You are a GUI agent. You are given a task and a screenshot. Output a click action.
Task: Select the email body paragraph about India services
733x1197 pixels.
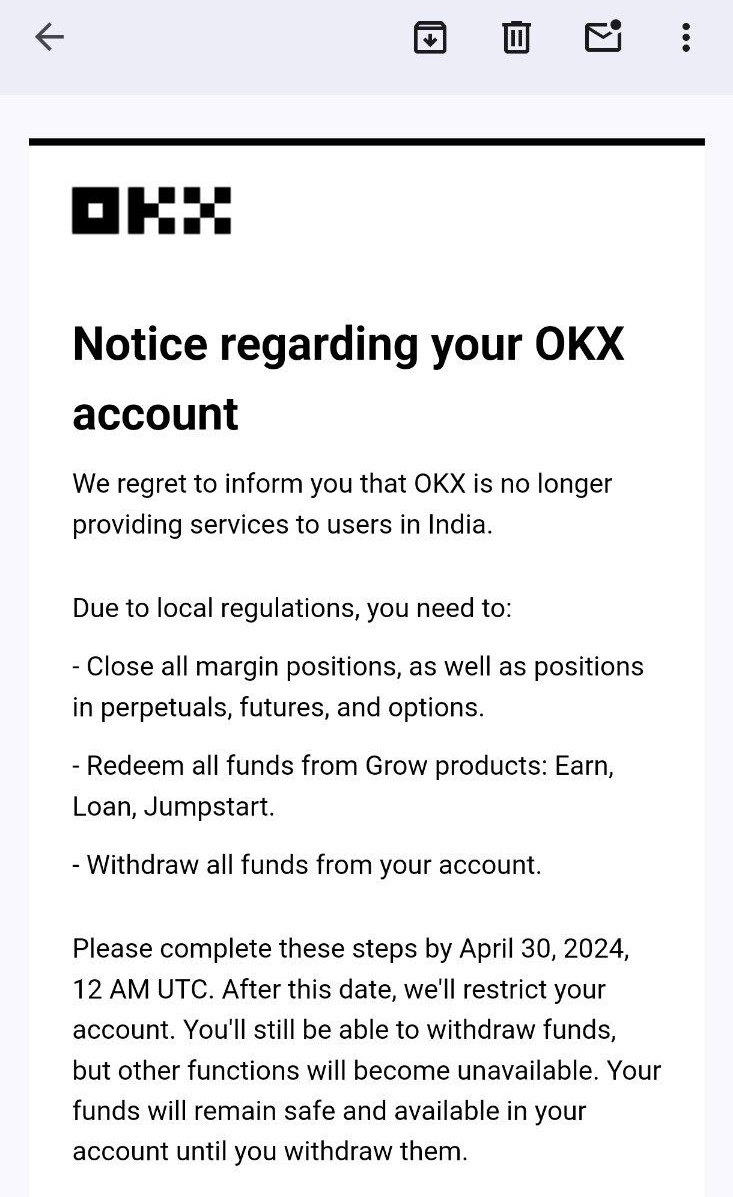coord(341,503)
